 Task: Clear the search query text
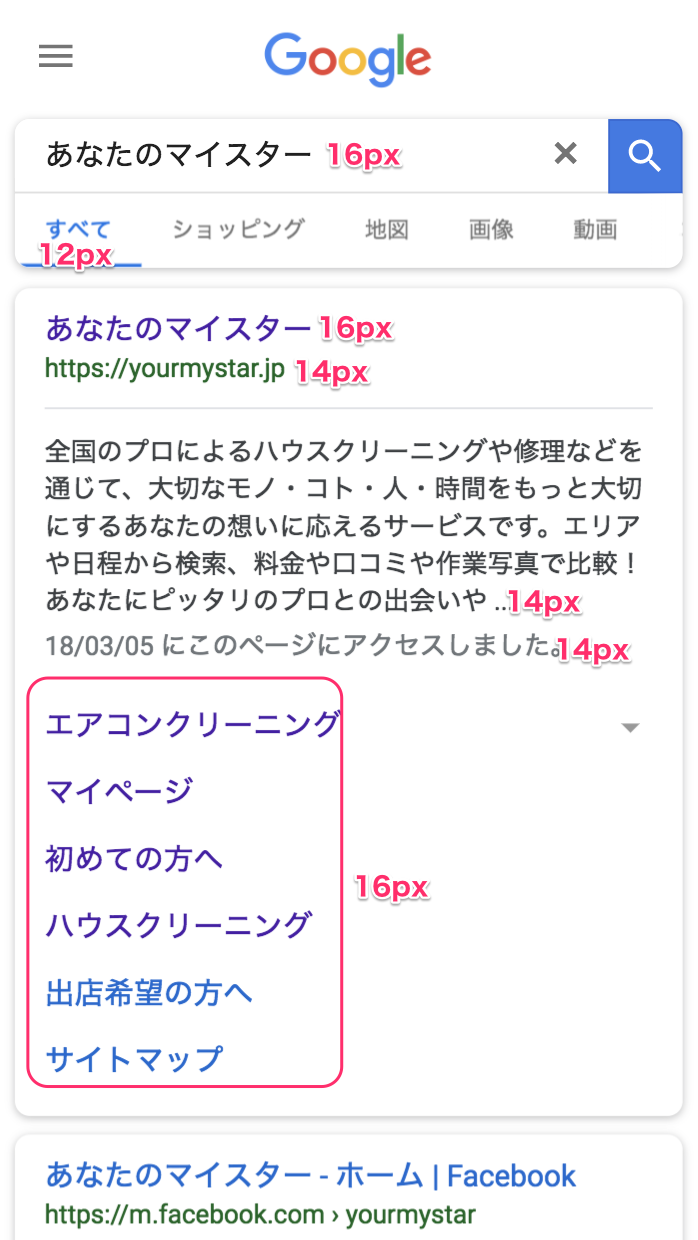(x=566, y=154)
